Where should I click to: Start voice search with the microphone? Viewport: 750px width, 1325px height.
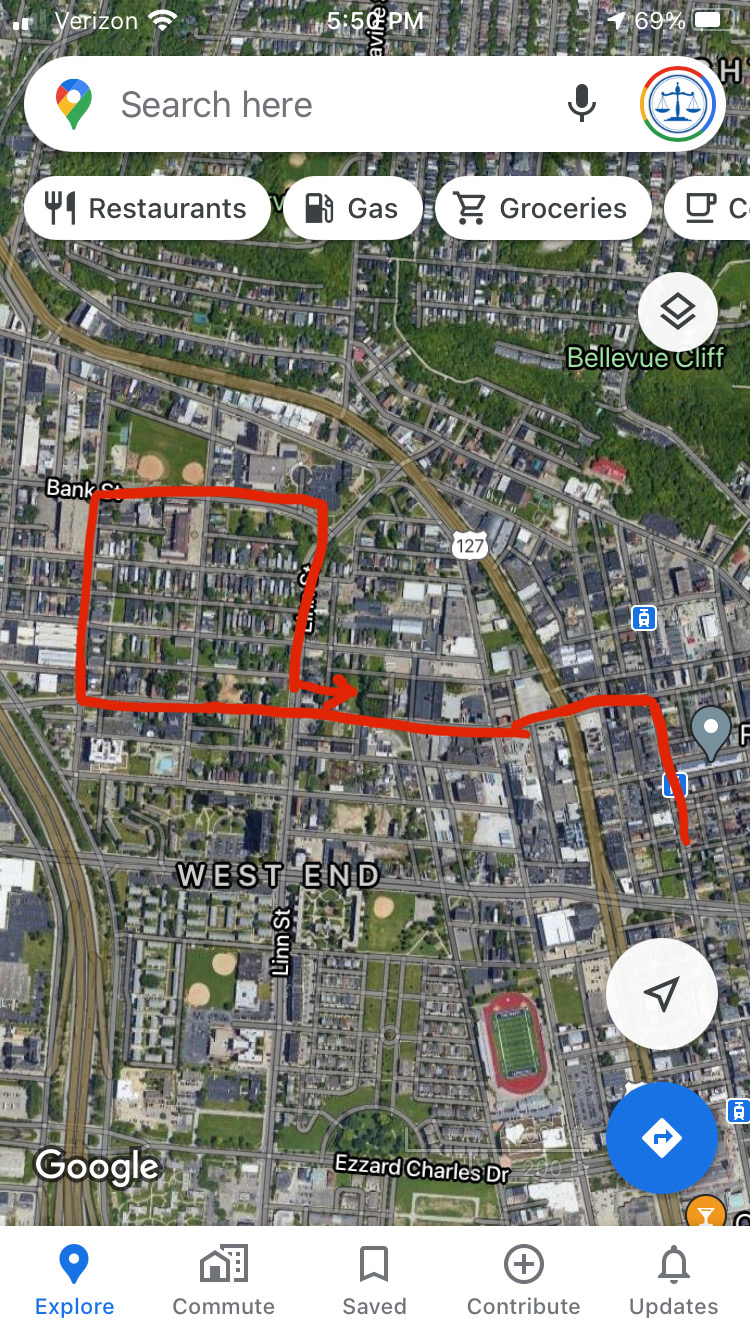pyautogui.click(x=581, y=104)
